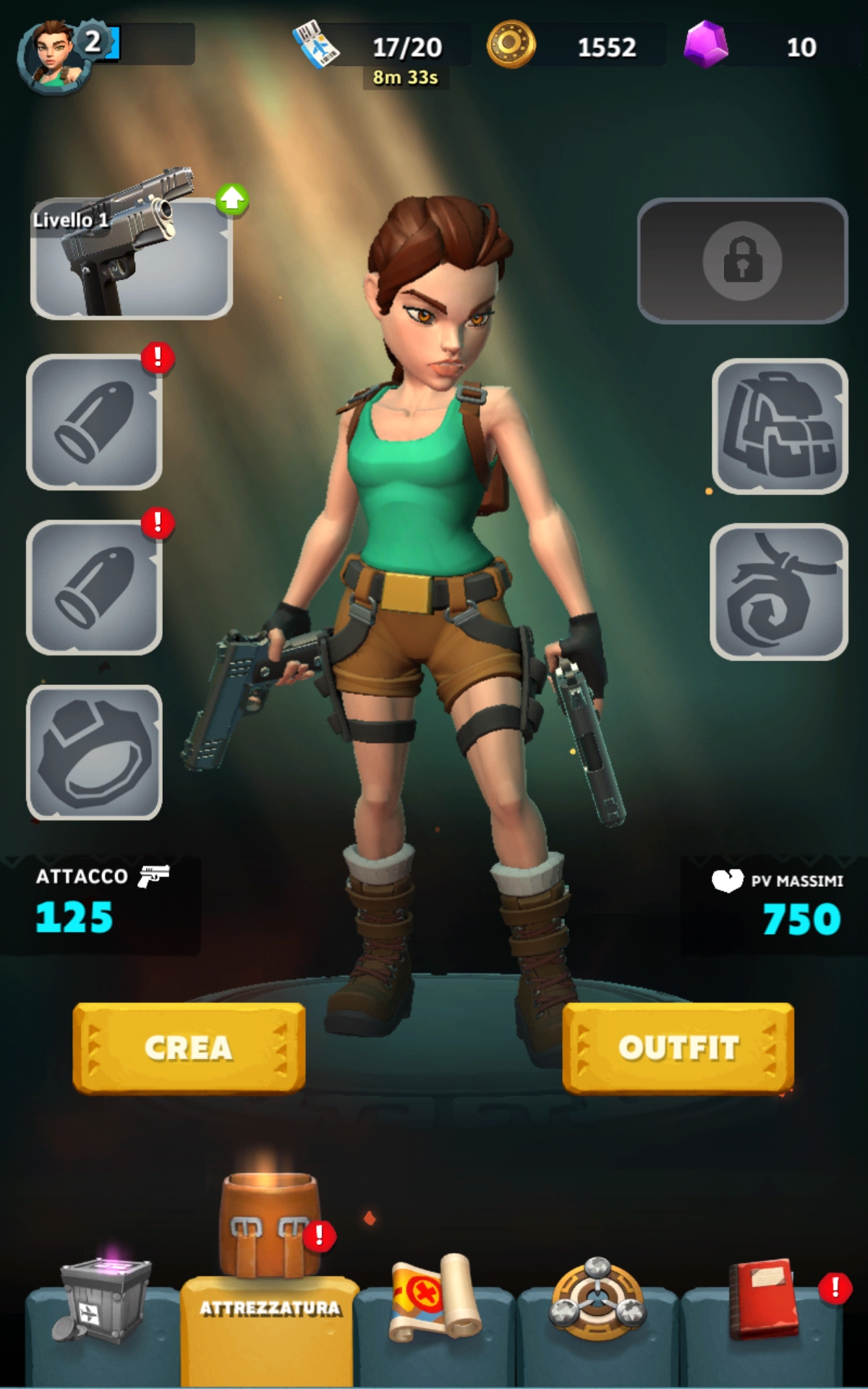Image resolution: width=868 pixels, height=1389 pixels.
Task: Select the Attrezzatura tab
Action: 270,1288
